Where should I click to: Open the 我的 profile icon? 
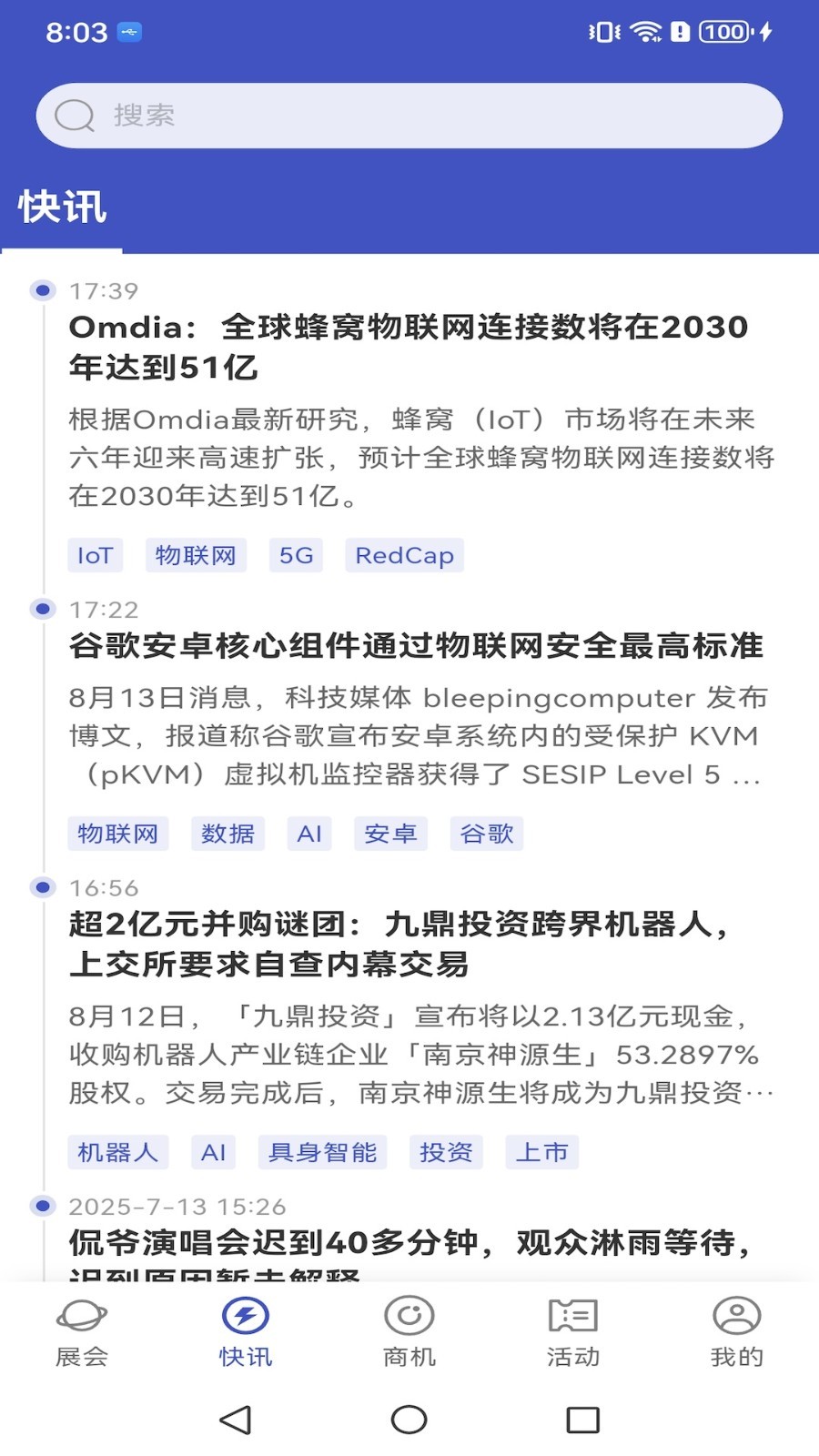735,1315
